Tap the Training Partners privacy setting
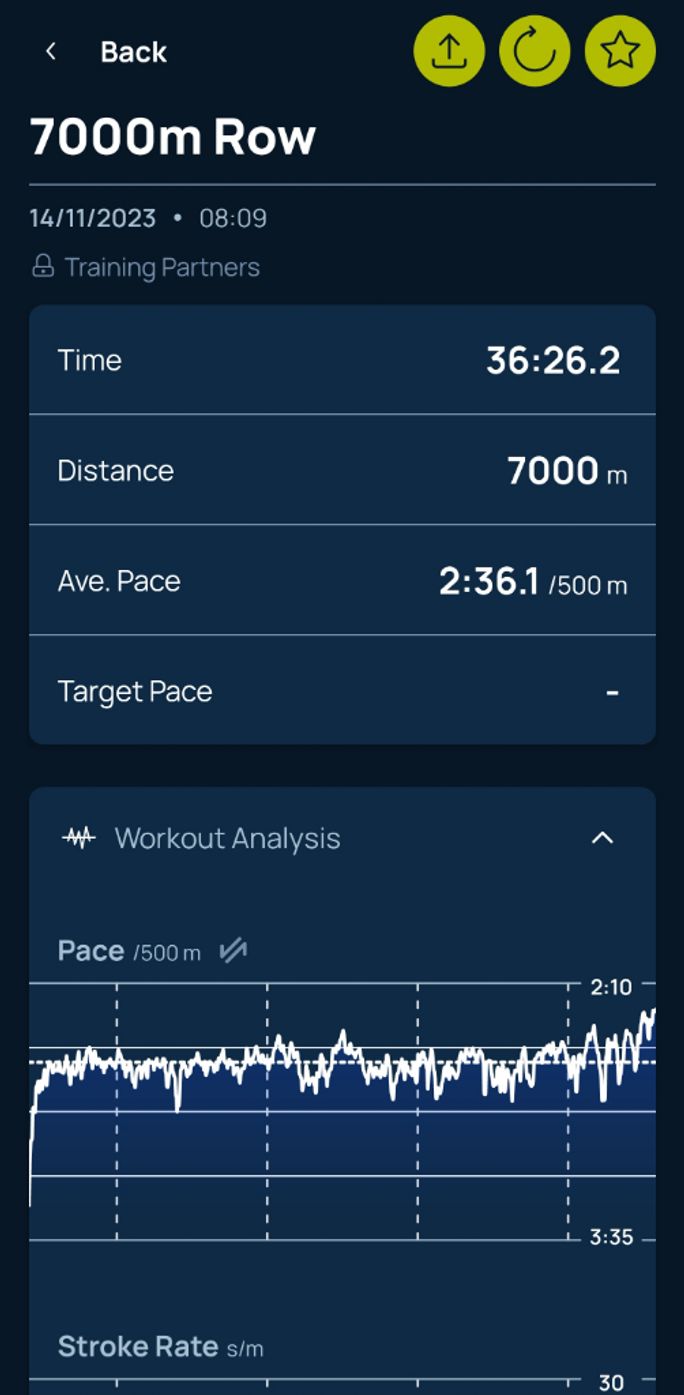This screenshot has height=1395, width=684. click(x=146, y=267)
